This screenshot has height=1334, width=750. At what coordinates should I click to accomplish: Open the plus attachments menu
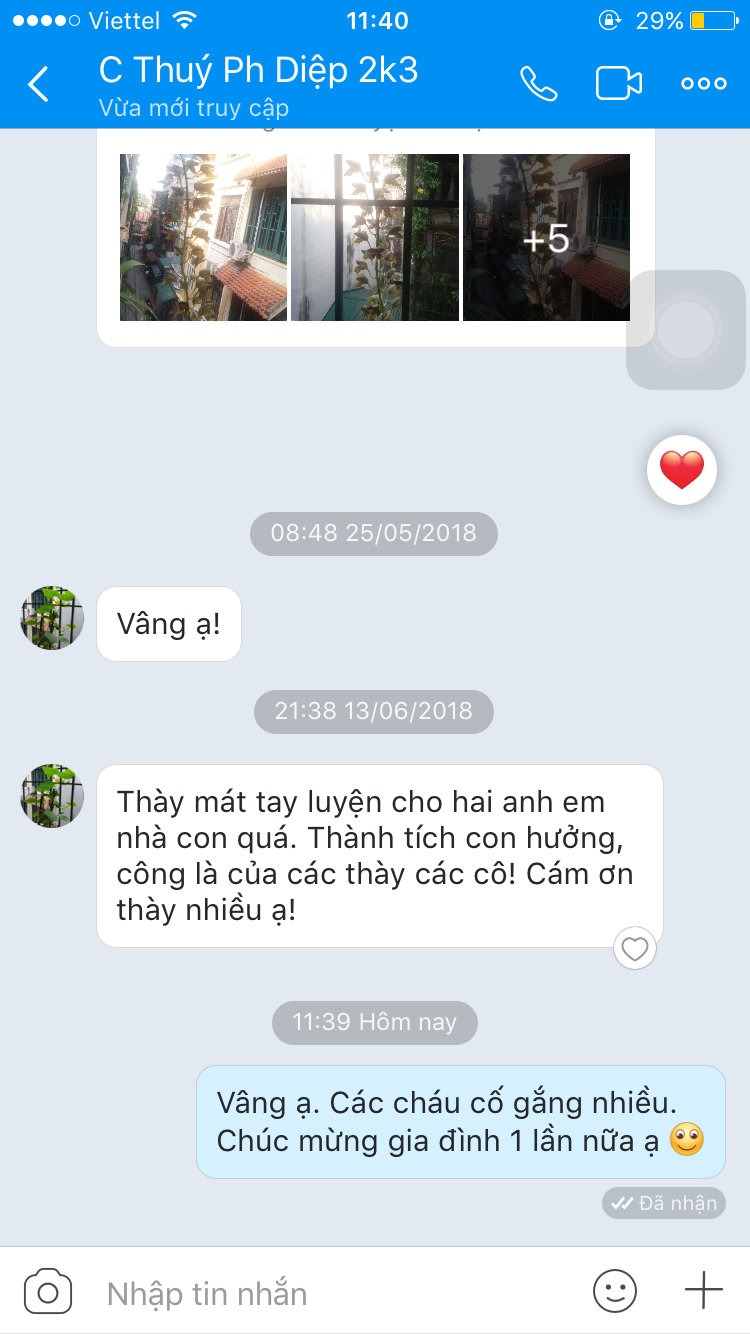pos(704,1291)
